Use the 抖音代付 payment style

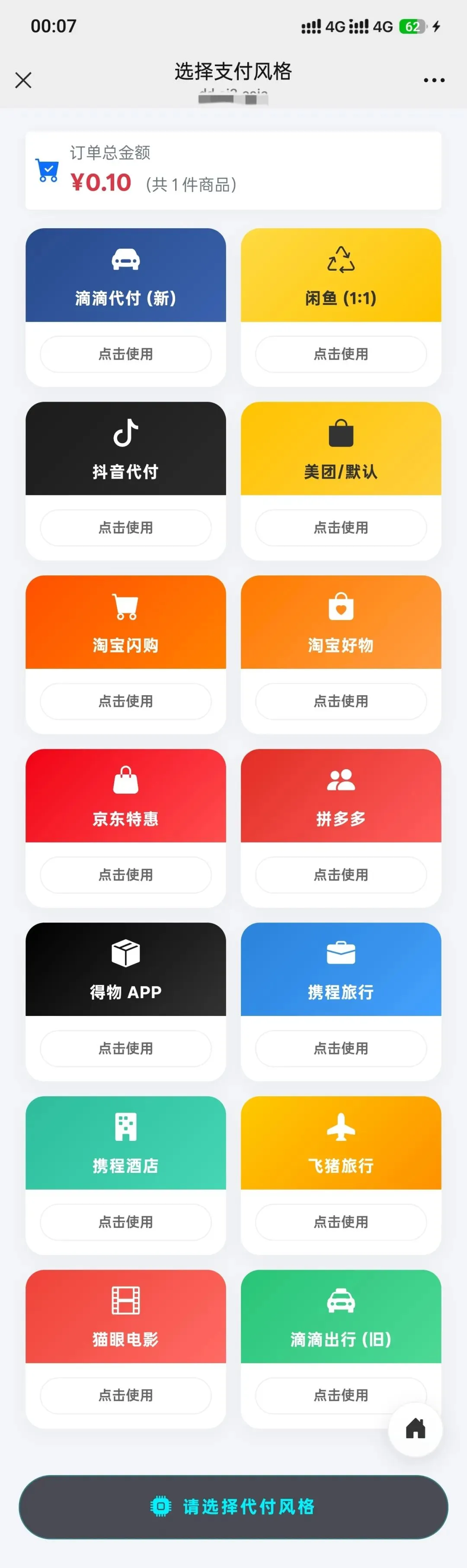(125, 527)
